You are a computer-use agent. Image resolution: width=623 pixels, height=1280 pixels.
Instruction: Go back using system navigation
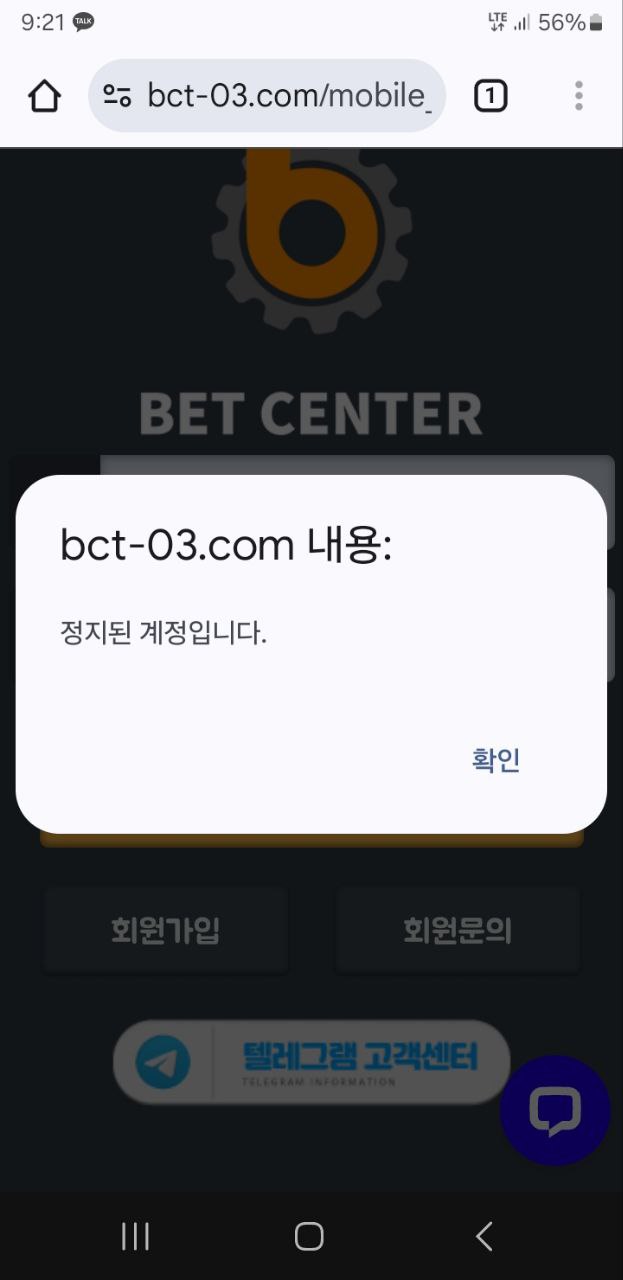click(x=484, y=1237)
